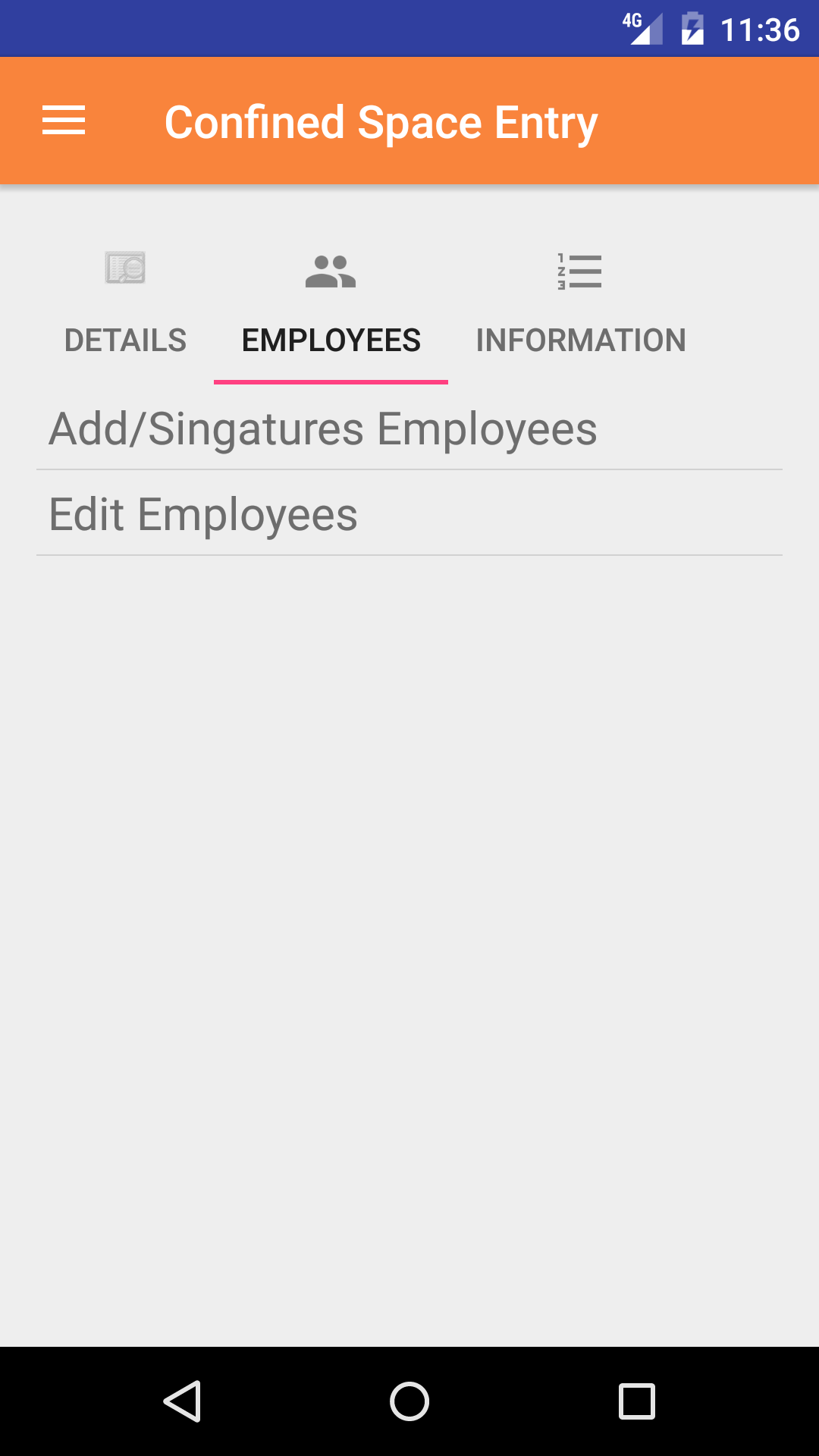Image resolution: width=819 pixels, height=1456 pixels.
Task: Open Add/Singatures Employees
Action: [323, 429]
